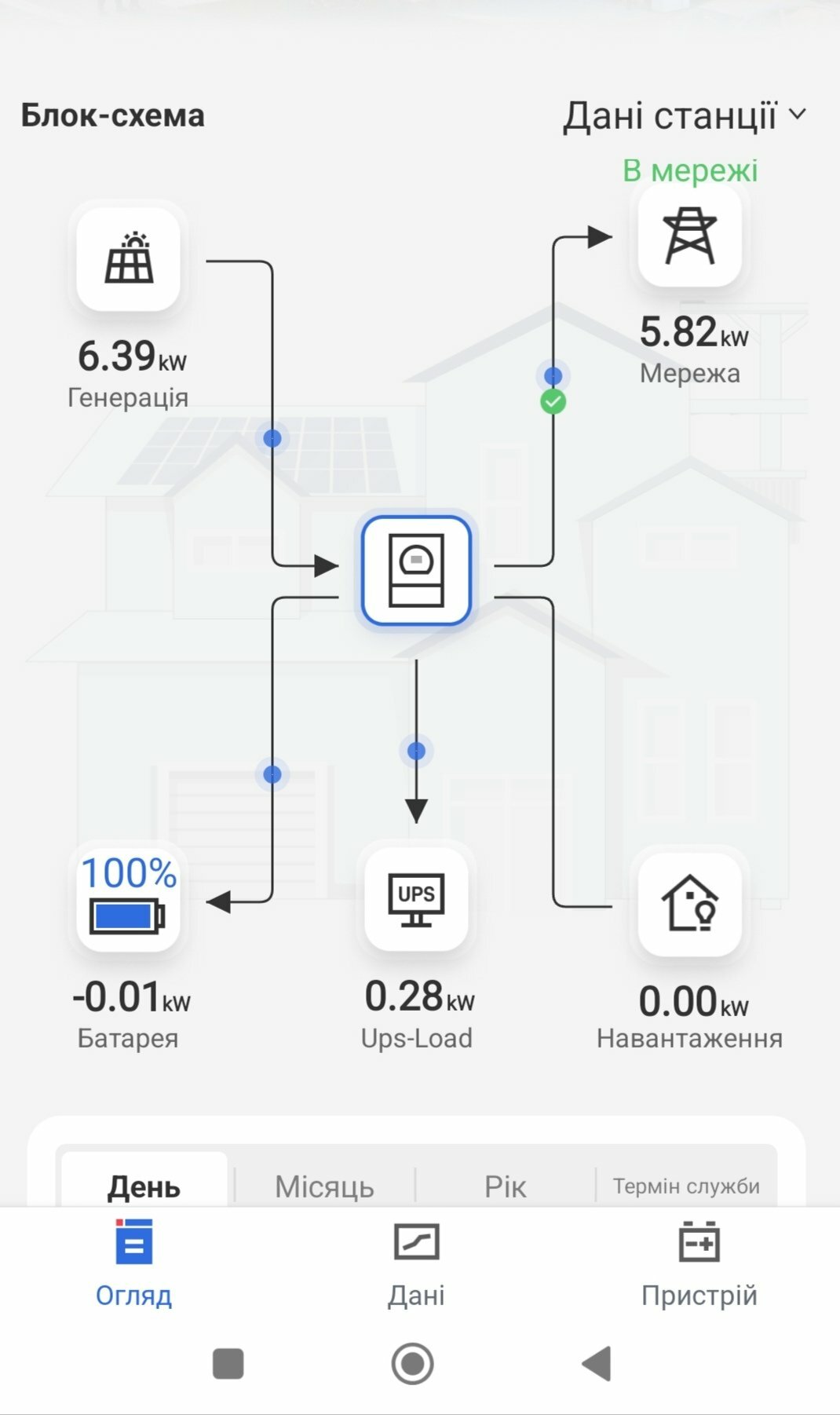
Task: Expand the Дані станції dropdown
Action: click(x=685, y=116)
